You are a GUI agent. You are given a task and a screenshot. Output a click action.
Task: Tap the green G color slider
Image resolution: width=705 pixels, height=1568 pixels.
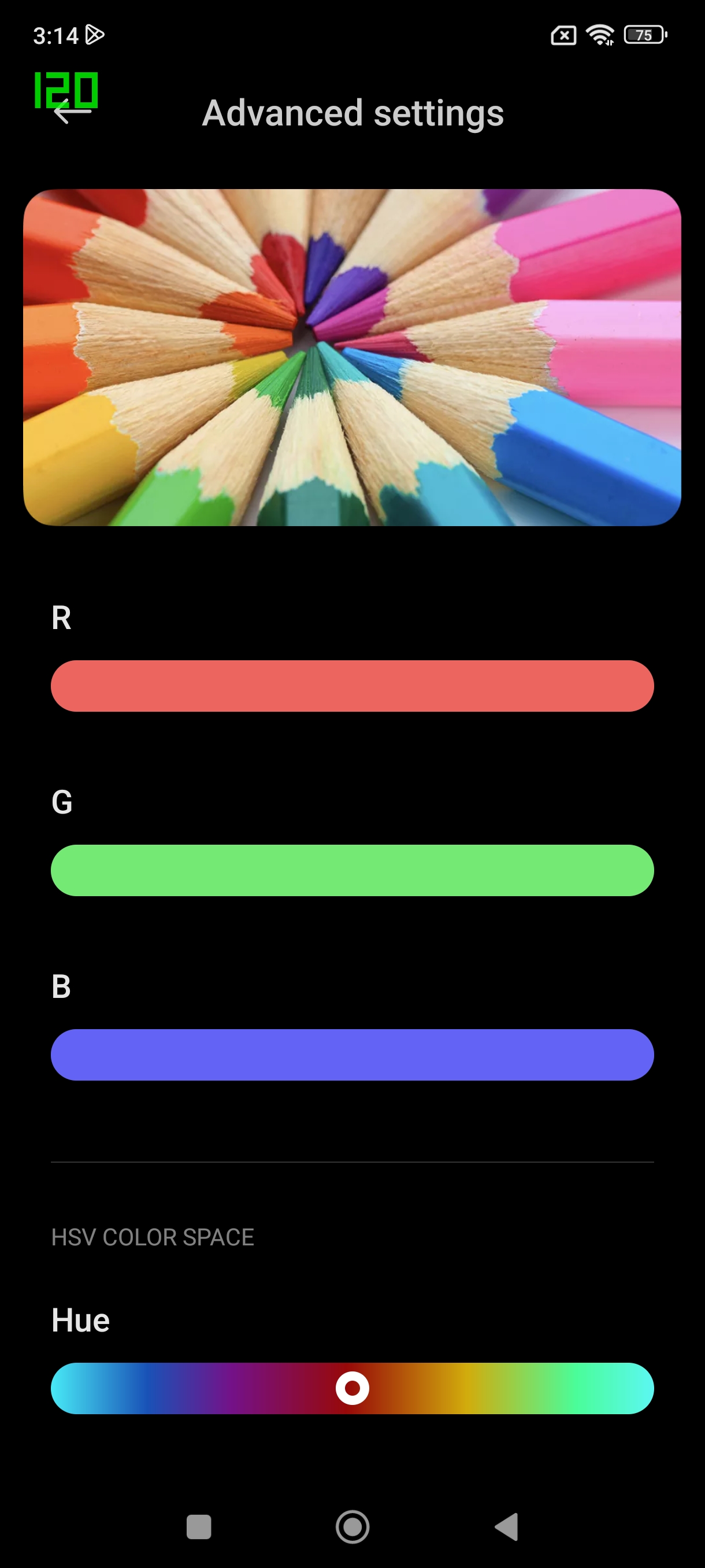(x=352, y=870)
